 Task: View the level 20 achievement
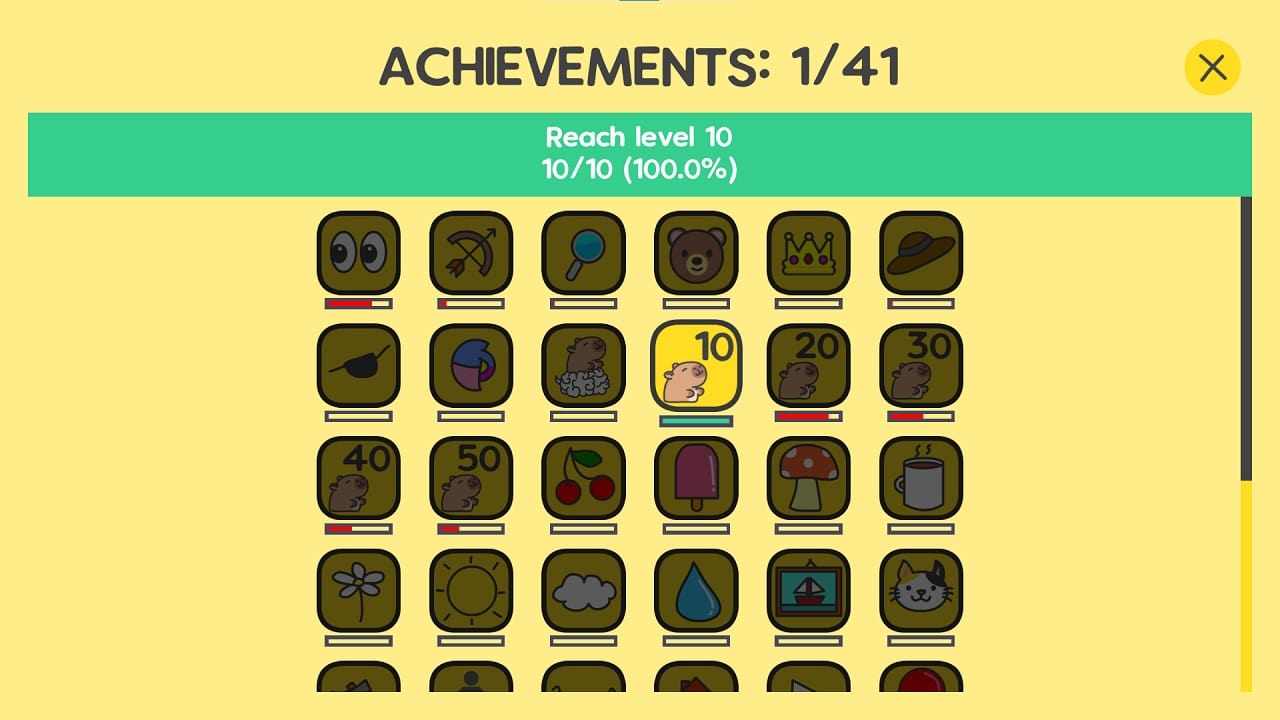click(809, 366)
